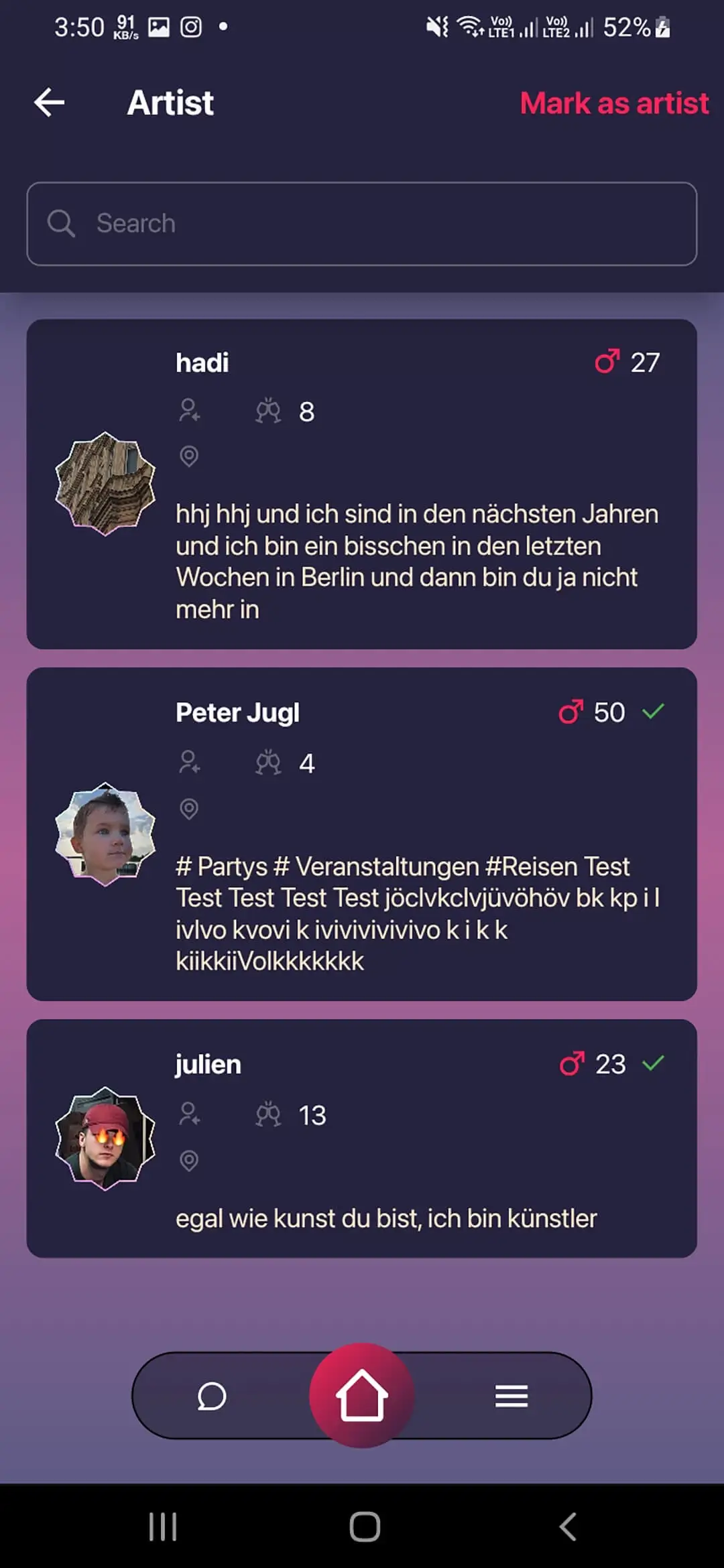Open hadi's artist card
The width and height of the screenshot is (724, 1568).
tap(362, 484)
